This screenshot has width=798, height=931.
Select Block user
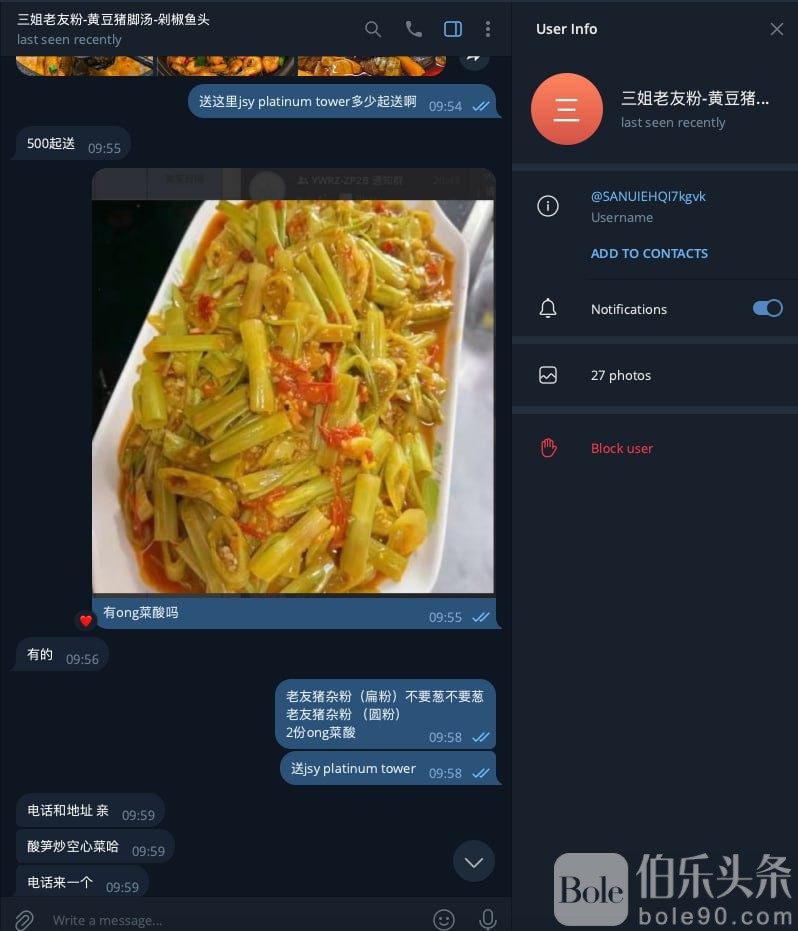coord(621,448)
